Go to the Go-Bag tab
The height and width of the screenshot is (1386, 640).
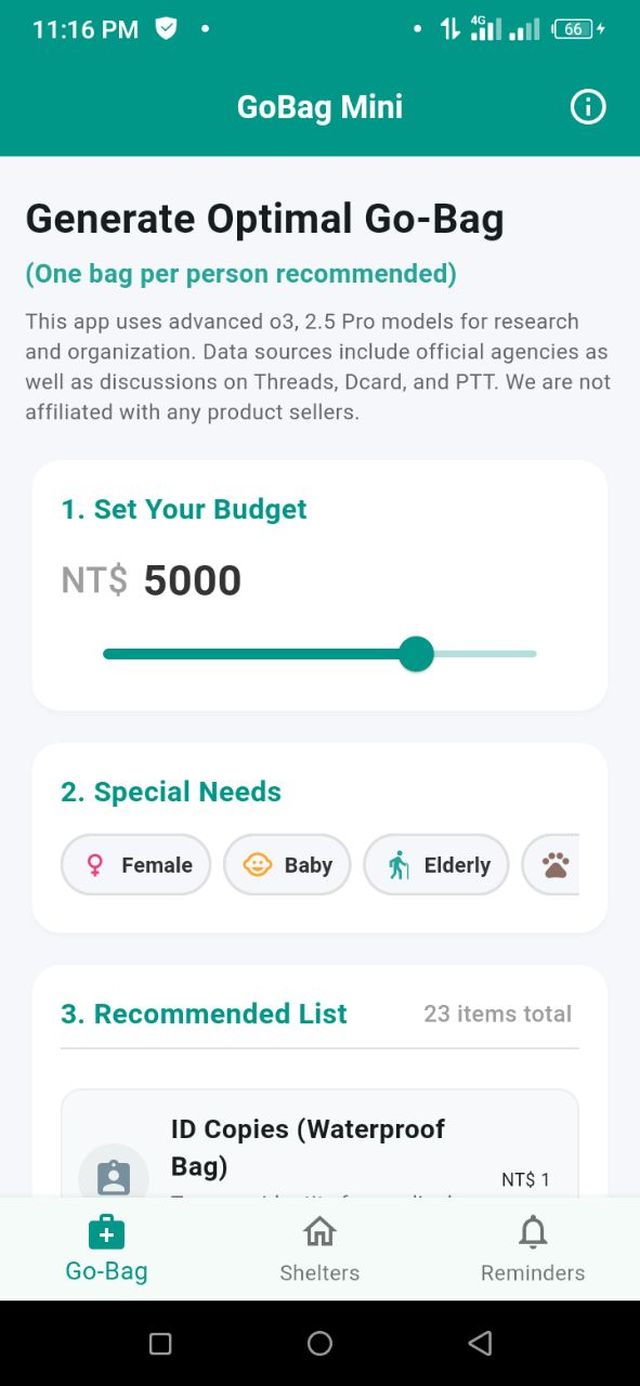point(107,1250)
